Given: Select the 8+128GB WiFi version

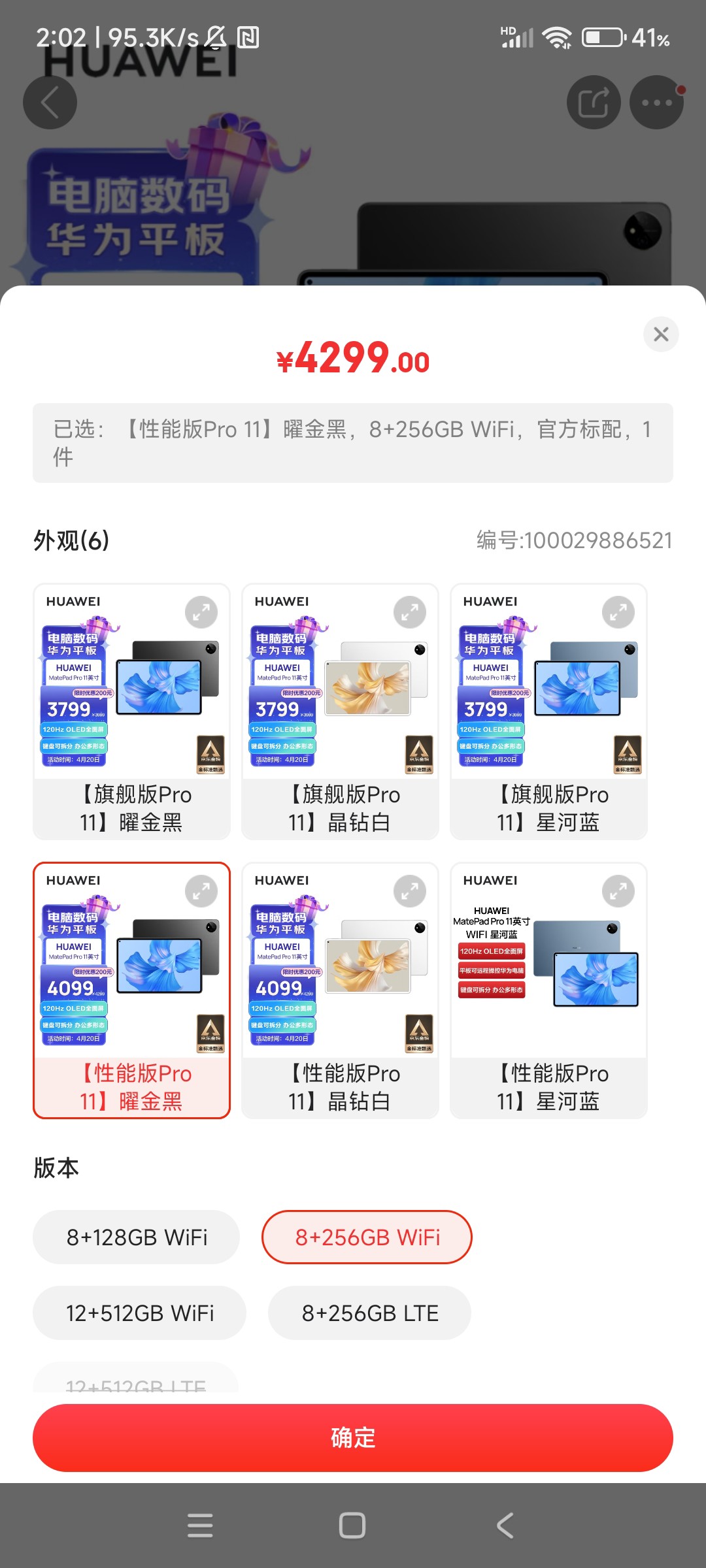Looking at the screenshot, I should click(x=135, y=1237).
